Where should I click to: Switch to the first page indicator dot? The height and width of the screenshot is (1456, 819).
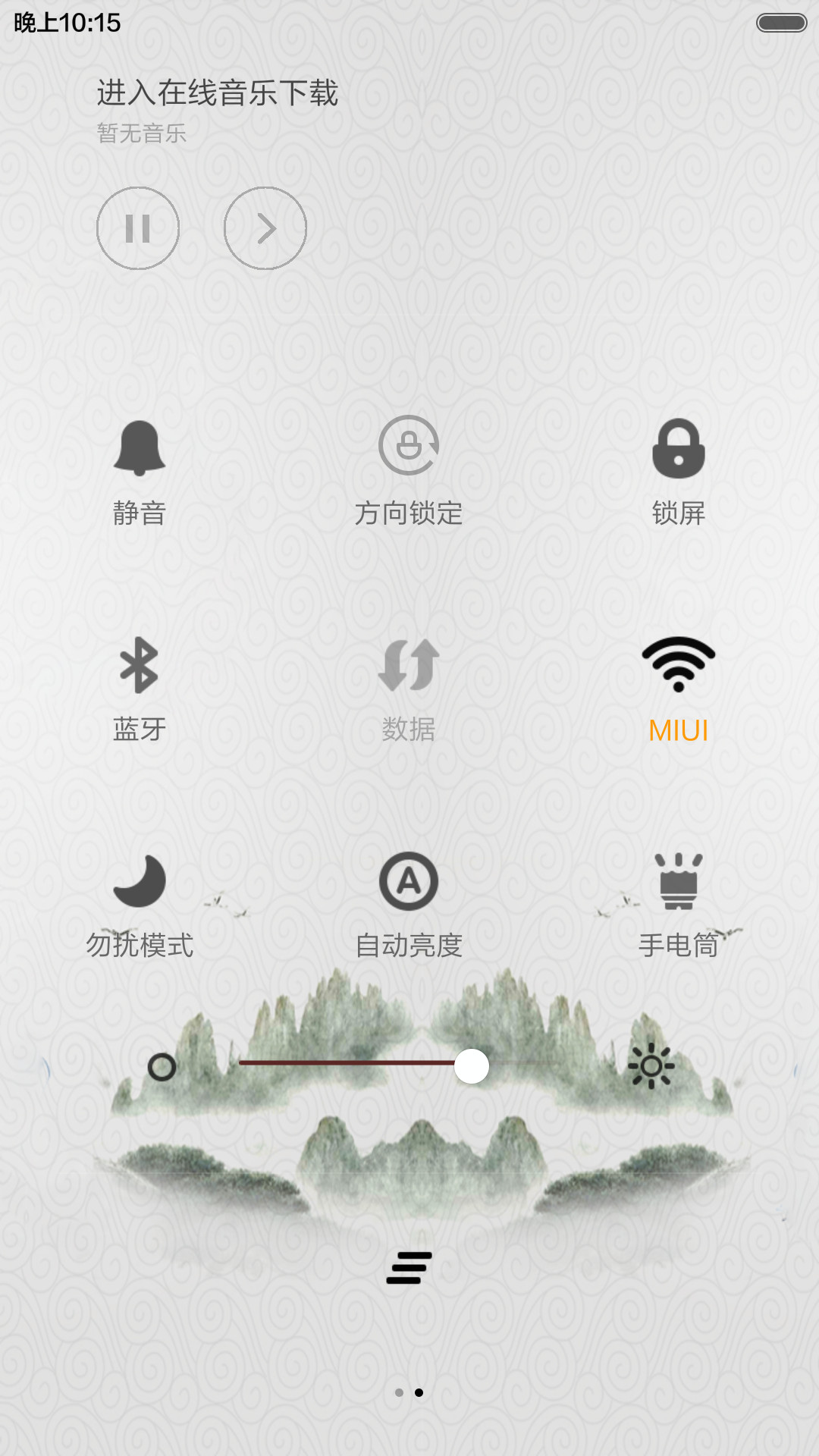(x=399, y=1392)
